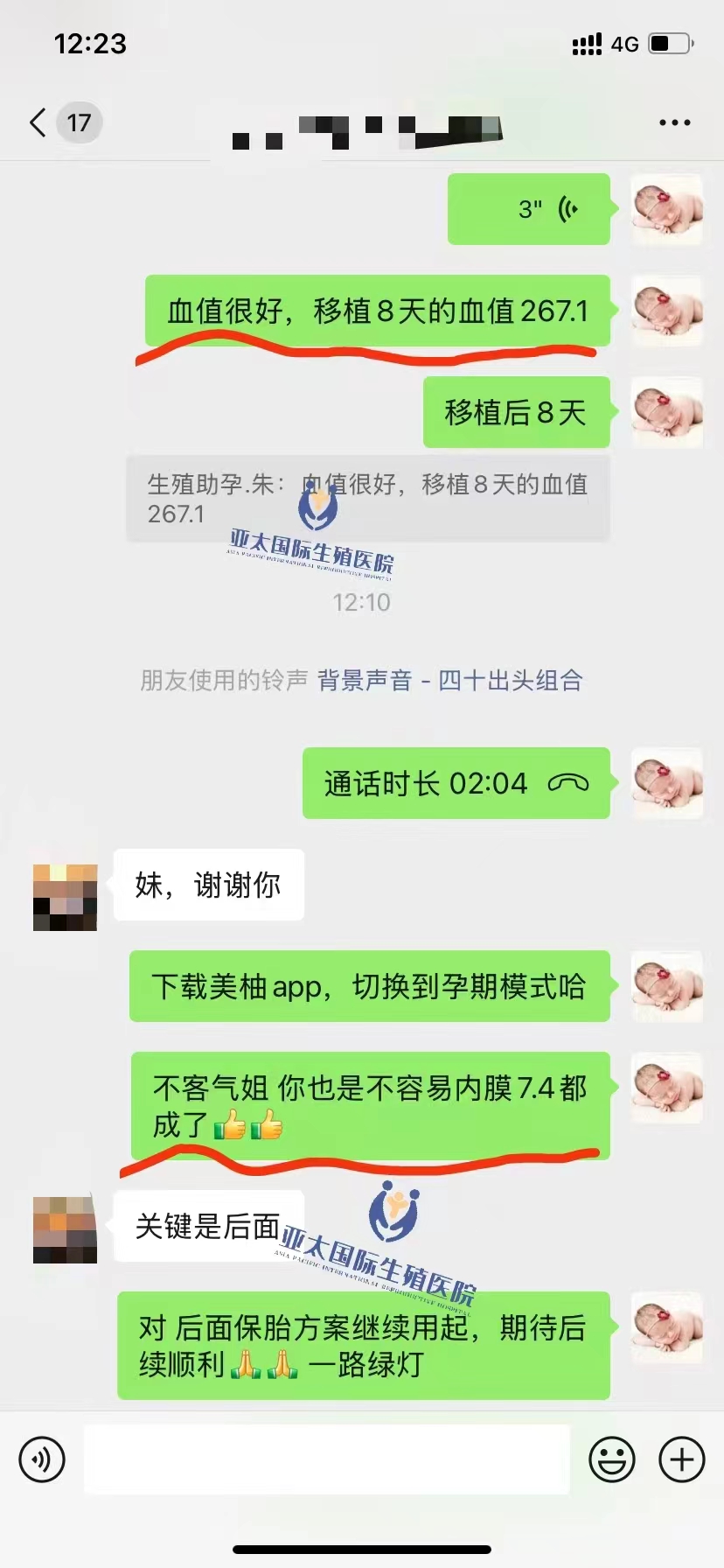Open own avatar beside 移植后8天 message
Screen dimensions: 724x1568
coord(667,412)
